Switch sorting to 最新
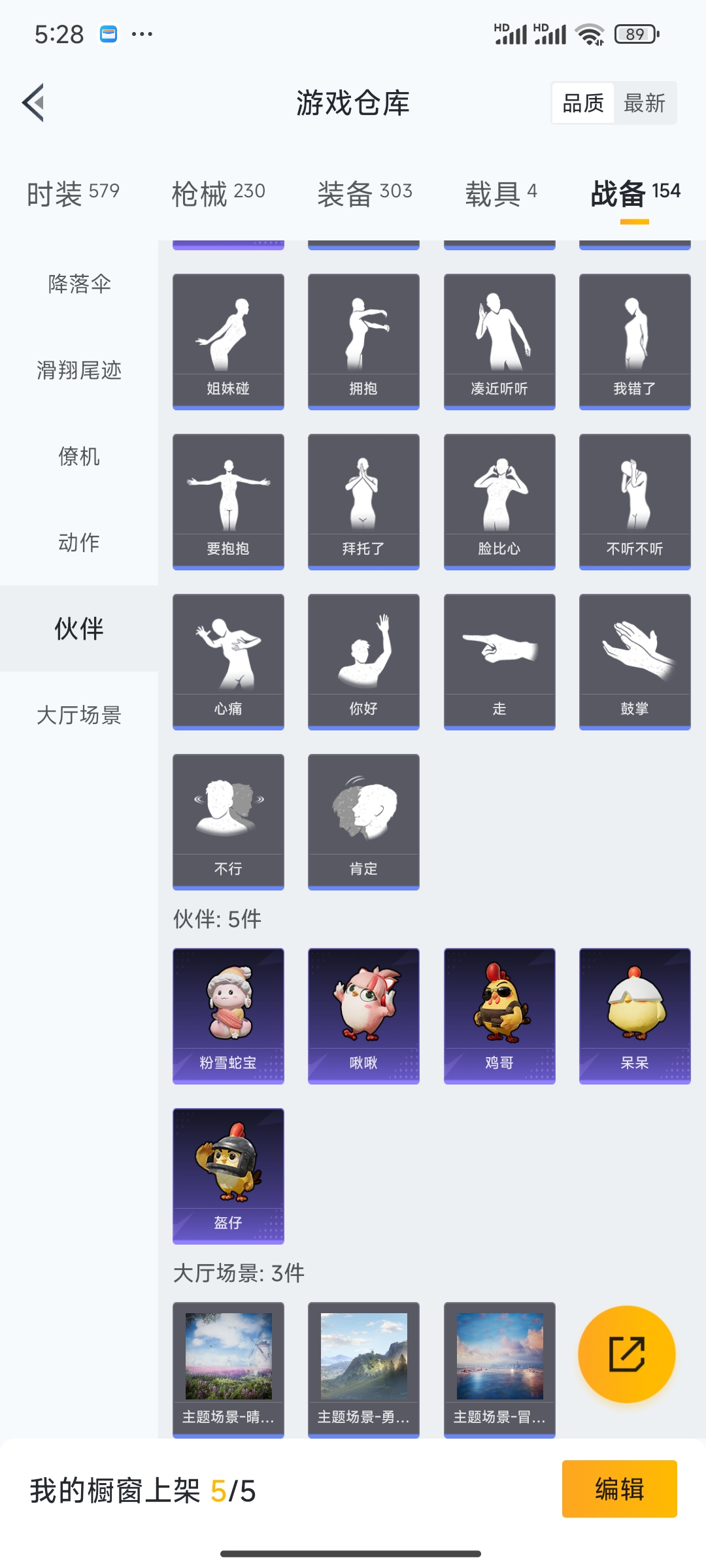 (x=645, y=103)
